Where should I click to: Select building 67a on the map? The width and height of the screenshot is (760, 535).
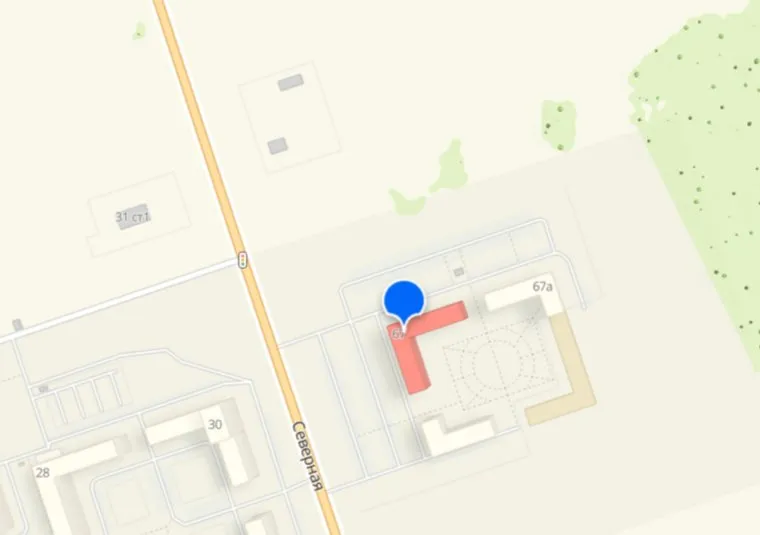pos(520,296)
